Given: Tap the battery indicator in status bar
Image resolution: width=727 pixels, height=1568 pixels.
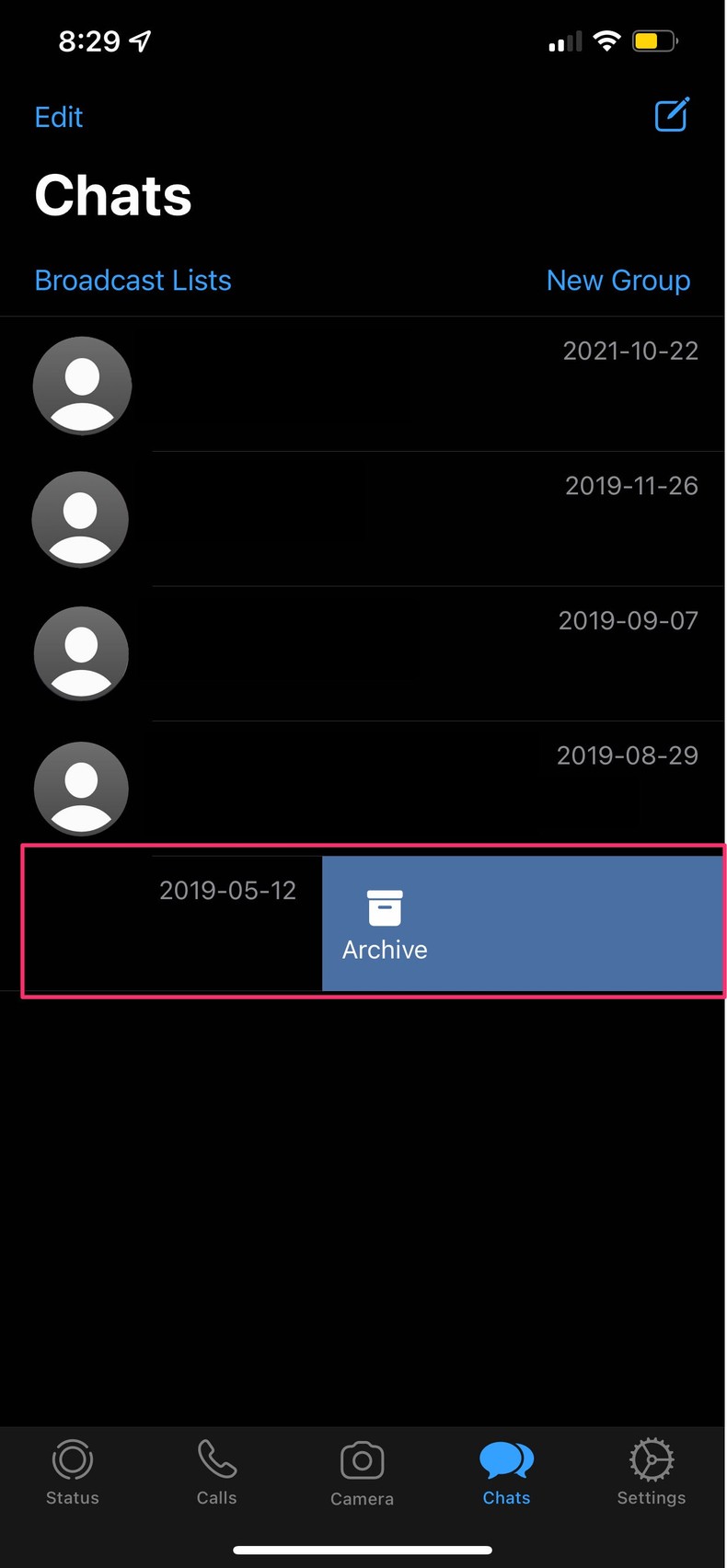Looking at the screenshot, I should pos(653,40).
